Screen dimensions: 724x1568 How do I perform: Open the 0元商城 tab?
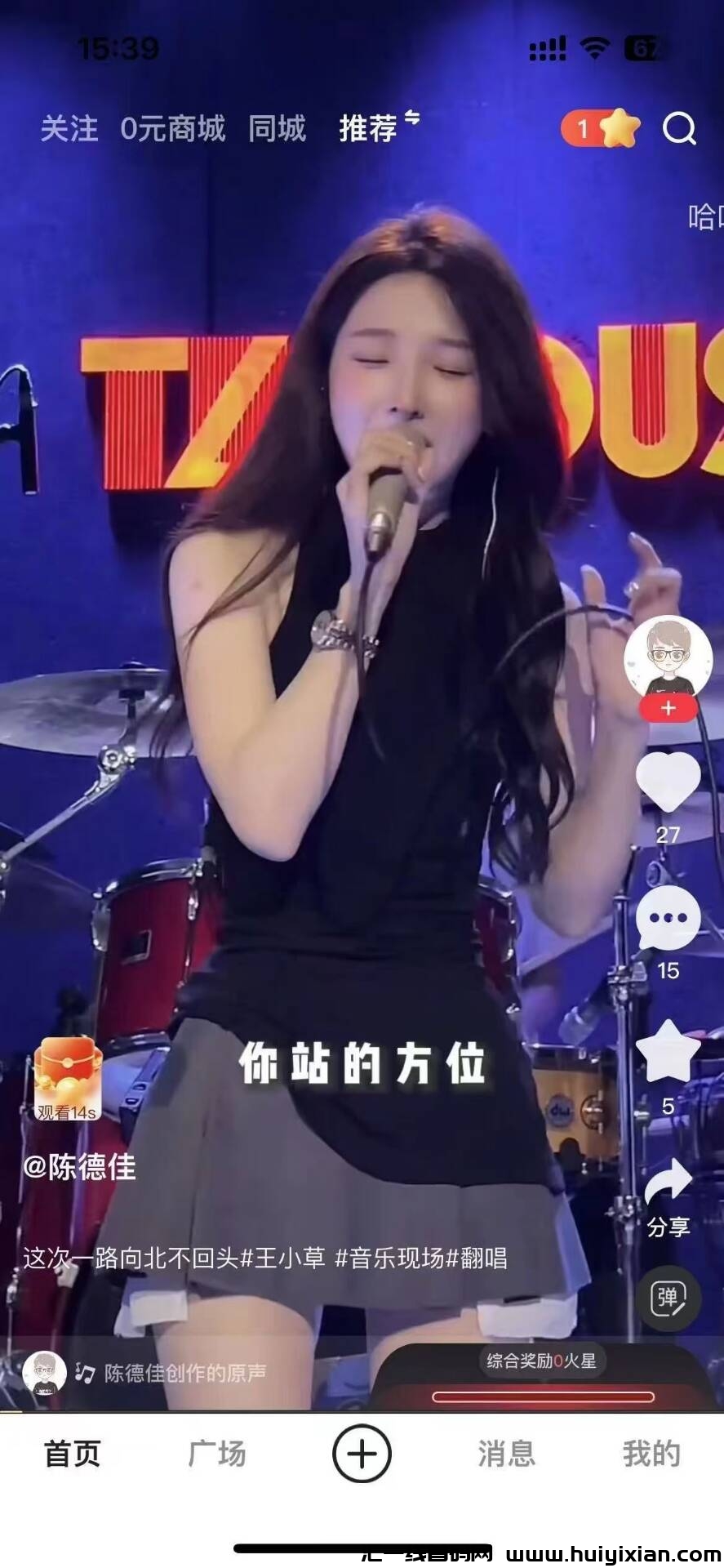click(x=172, y=129)
